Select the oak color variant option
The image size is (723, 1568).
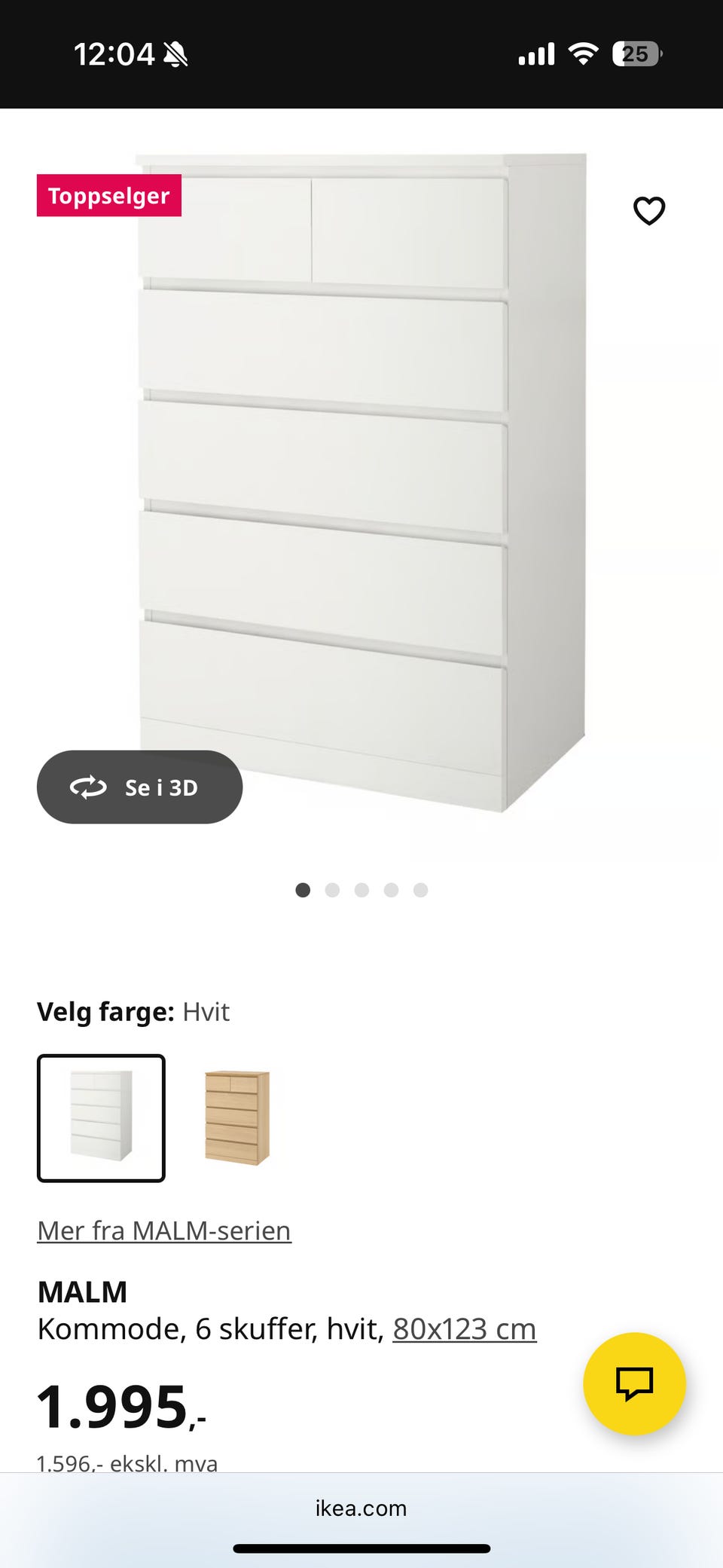tap(238, 1119)
